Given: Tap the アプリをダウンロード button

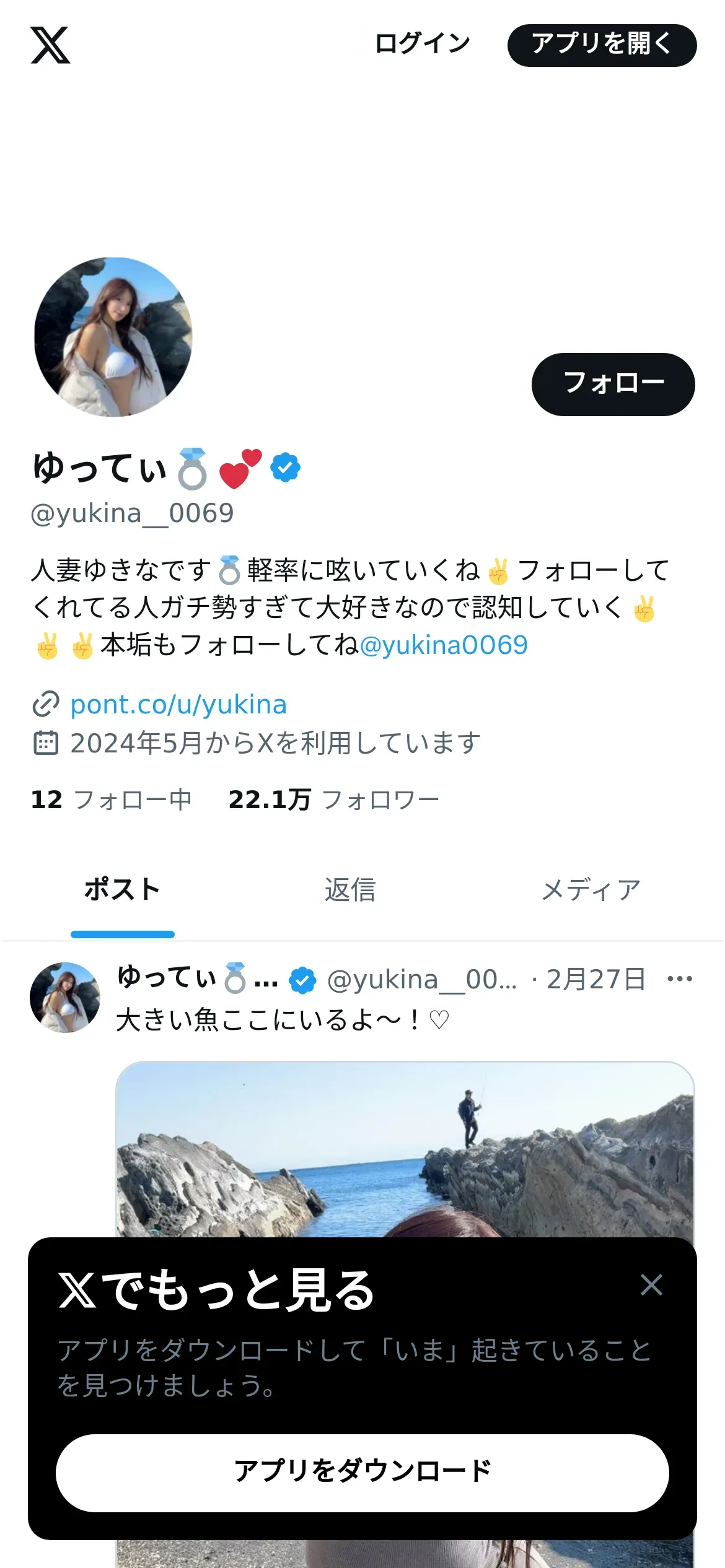Looking at the screenshot, I should click(x=362, y=1473).
